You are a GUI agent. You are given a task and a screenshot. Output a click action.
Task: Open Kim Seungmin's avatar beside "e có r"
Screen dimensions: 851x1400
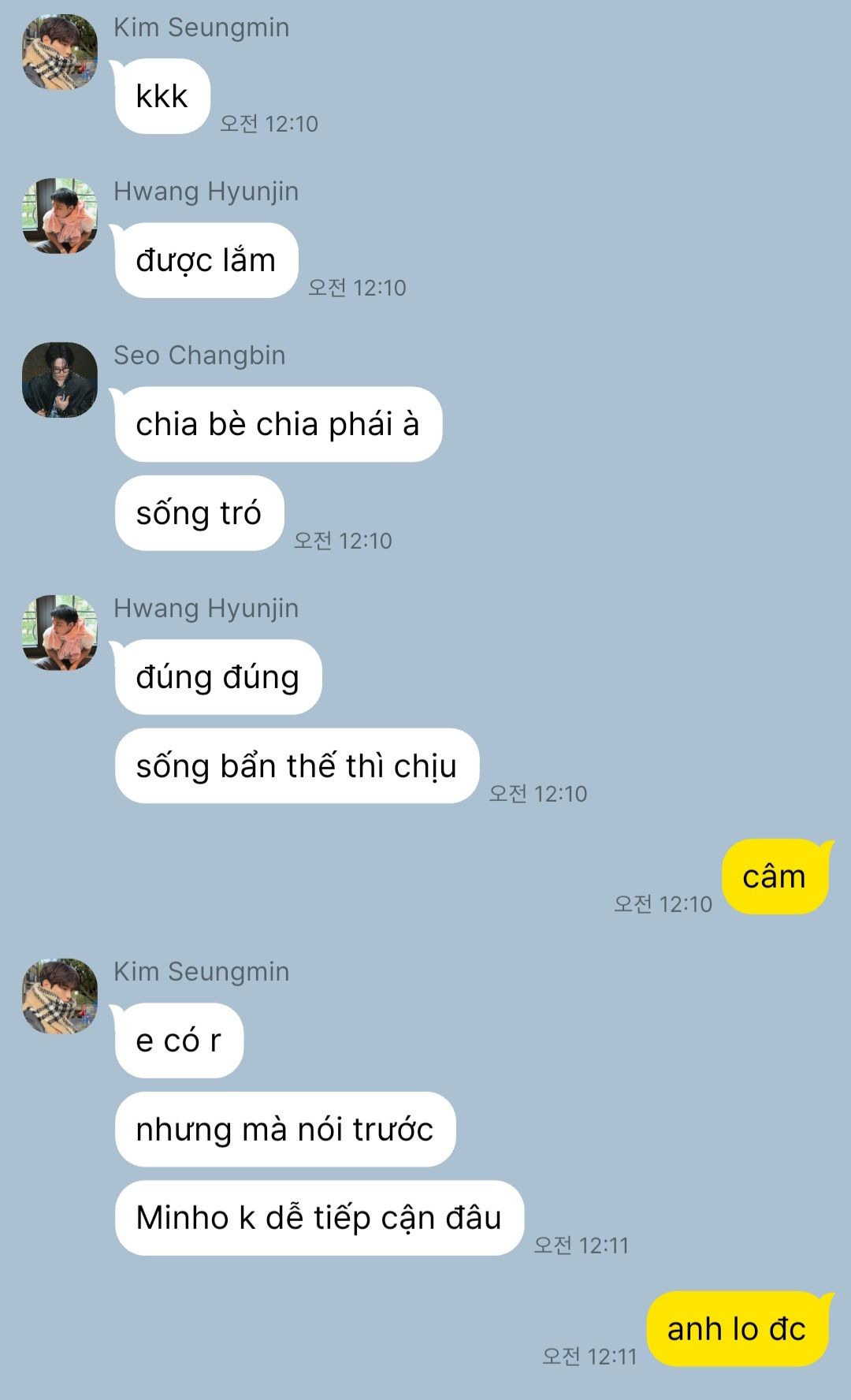pyautogui.click(x=60, y=996)
